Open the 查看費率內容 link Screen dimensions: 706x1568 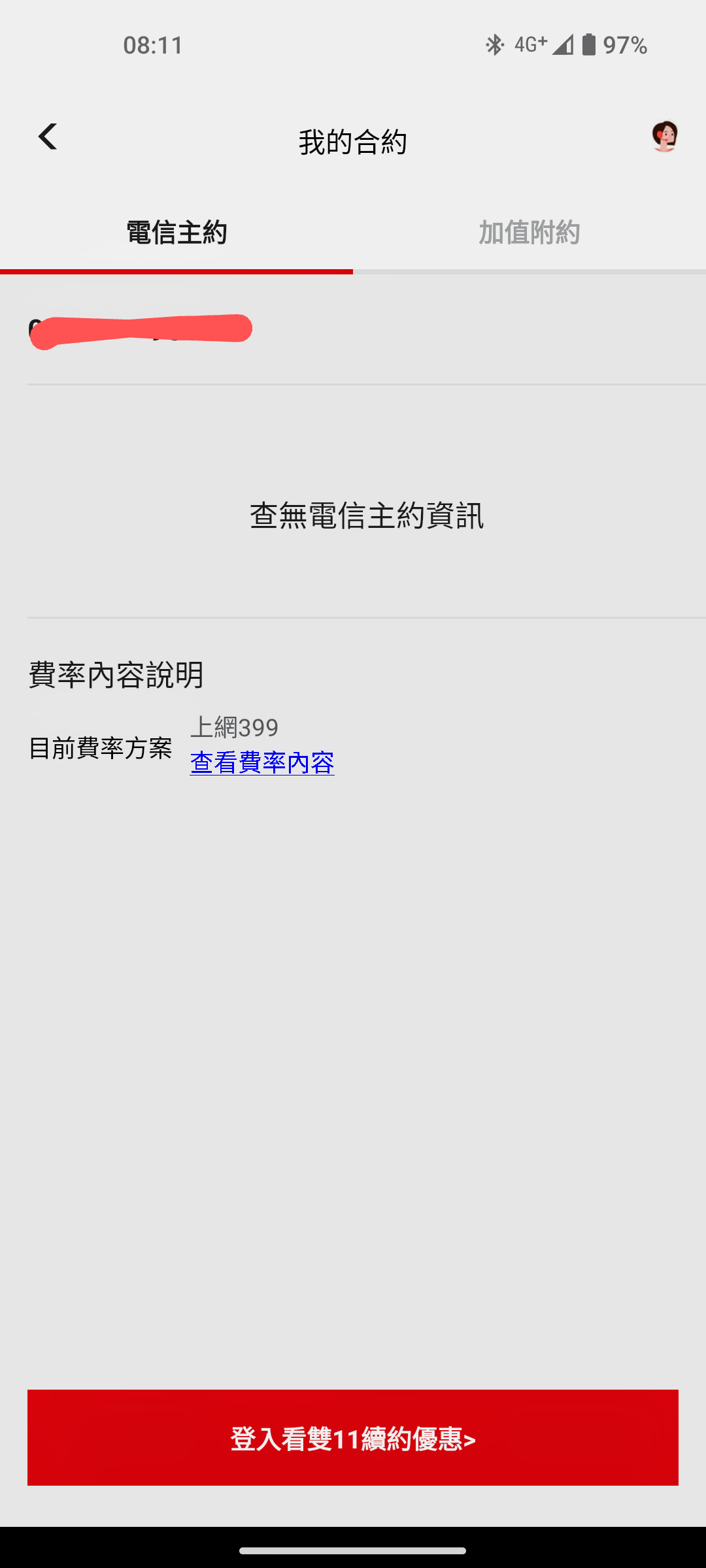(x=262, y=763)
